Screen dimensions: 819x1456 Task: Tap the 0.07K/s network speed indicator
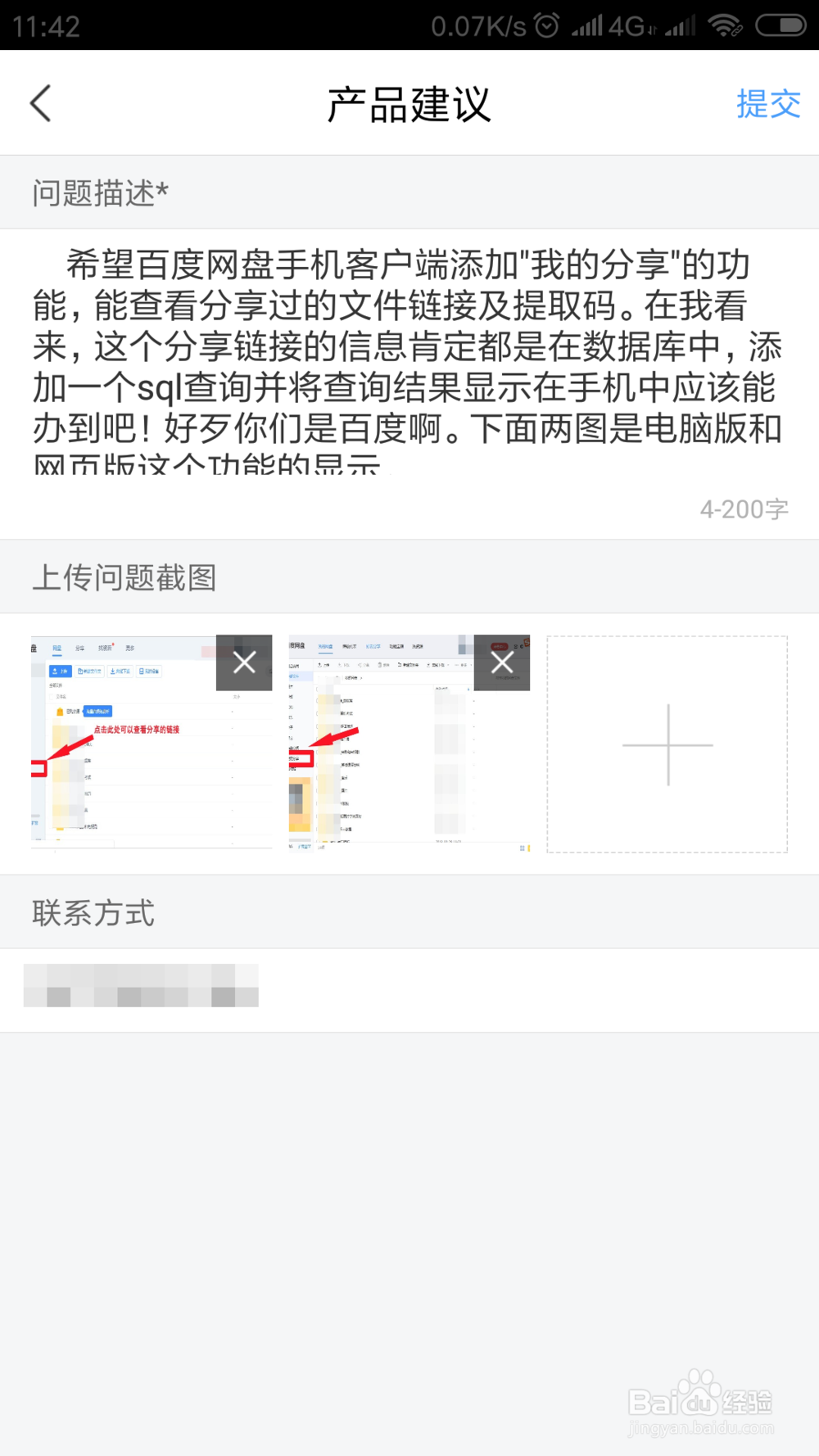tap(477, 25)
